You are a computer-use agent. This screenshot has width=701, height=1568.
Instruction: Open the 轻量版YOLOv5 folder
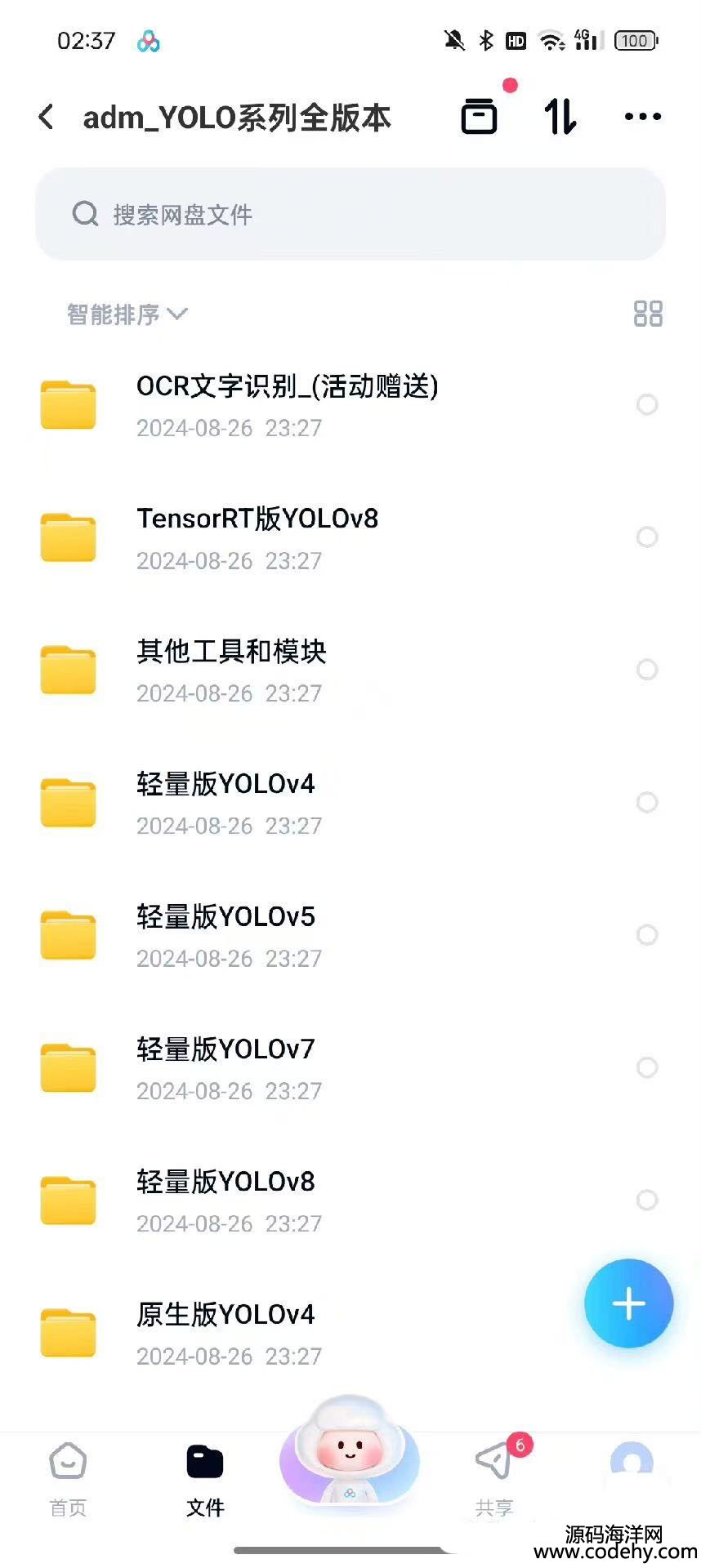(225, 935)
